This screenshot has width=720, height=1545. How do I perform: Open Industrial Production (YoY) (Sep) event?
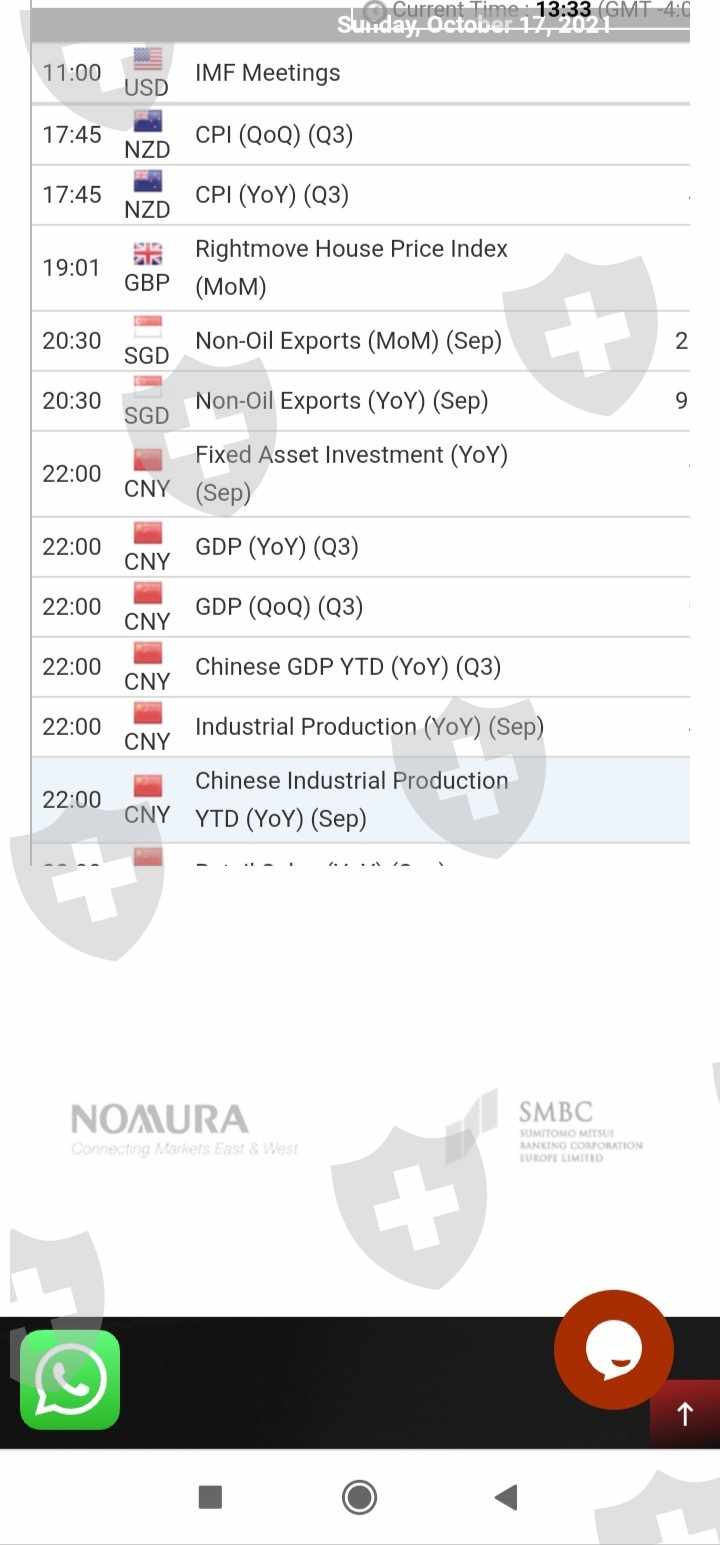[369, 727]
